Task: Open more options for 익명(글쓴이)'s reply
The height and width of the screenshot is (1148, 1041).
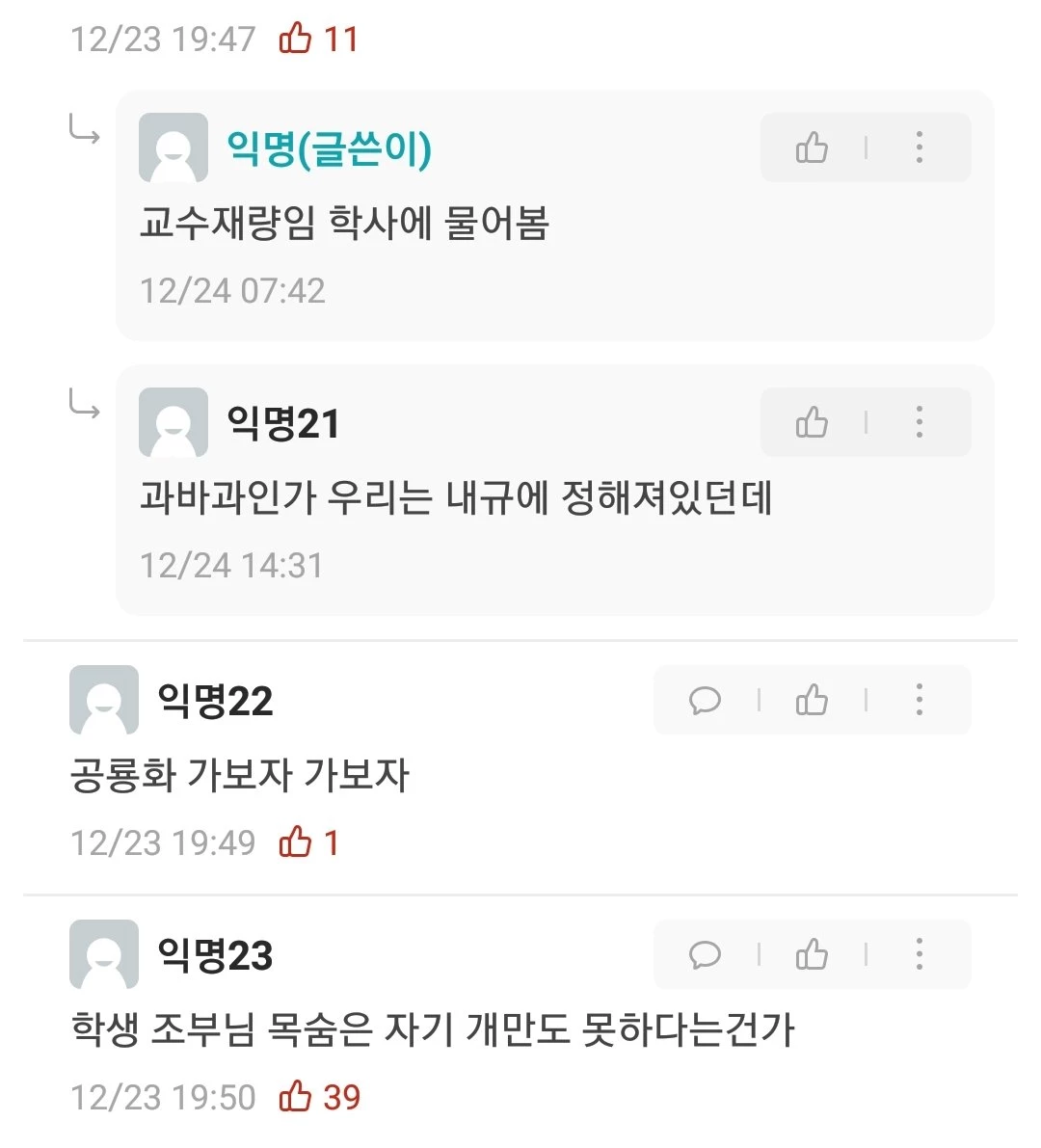Action: pos(919,147)
